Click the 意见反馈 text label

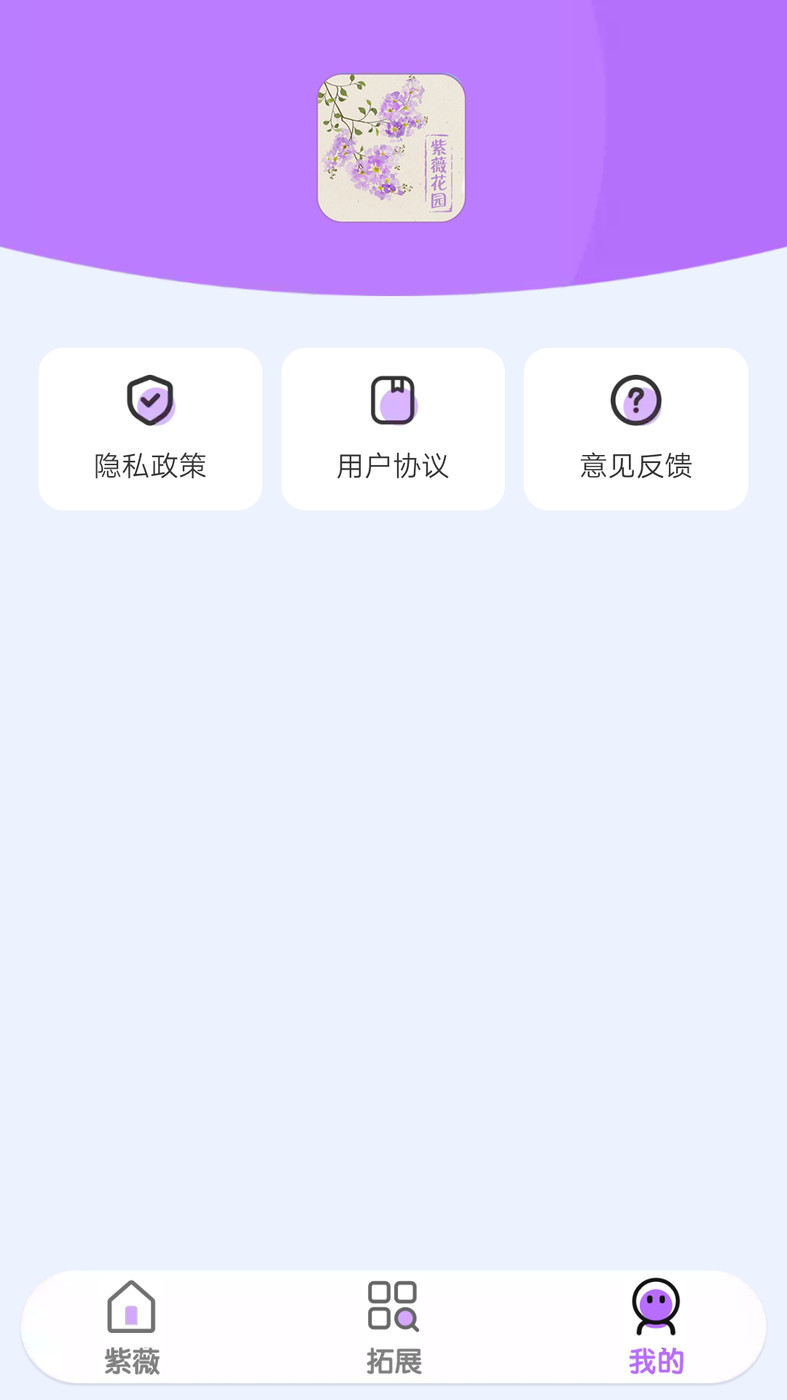pos(635,466)
